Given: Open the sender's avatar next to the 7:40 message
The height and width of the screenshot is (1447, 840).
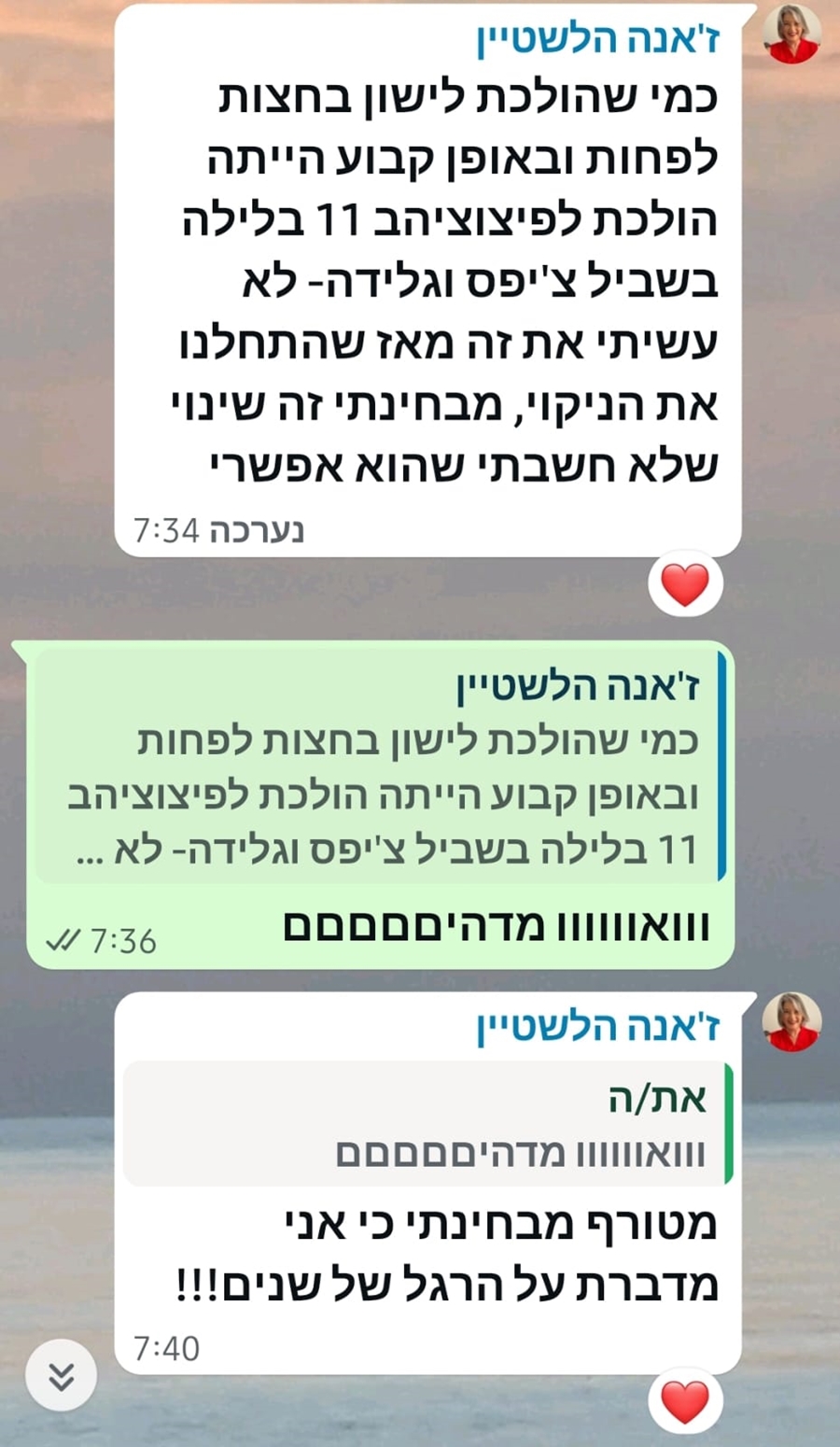Looking at the screenshot, I should pos(791,1022).
